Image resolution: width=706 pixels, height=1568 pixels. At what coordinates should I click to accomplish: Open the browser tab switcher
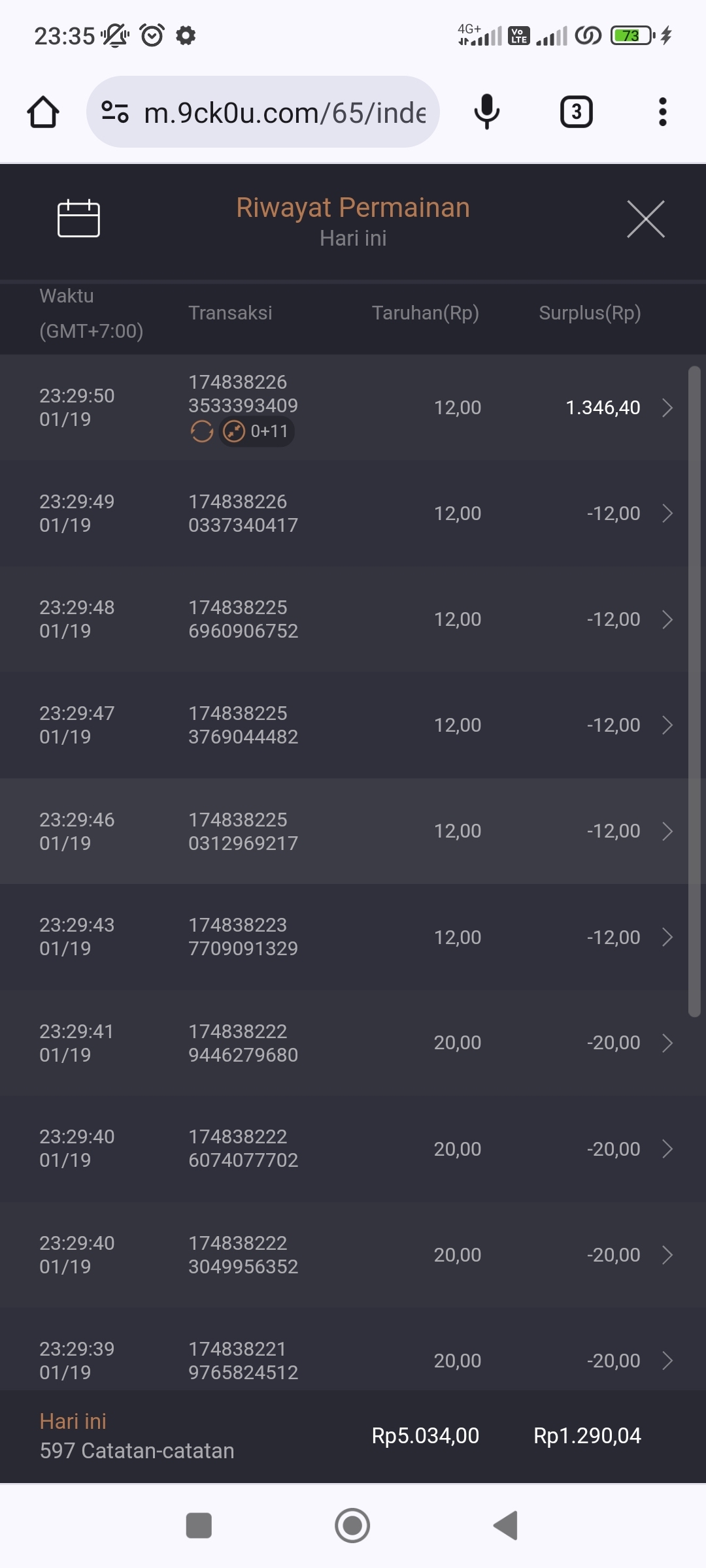tap(576, 112)
